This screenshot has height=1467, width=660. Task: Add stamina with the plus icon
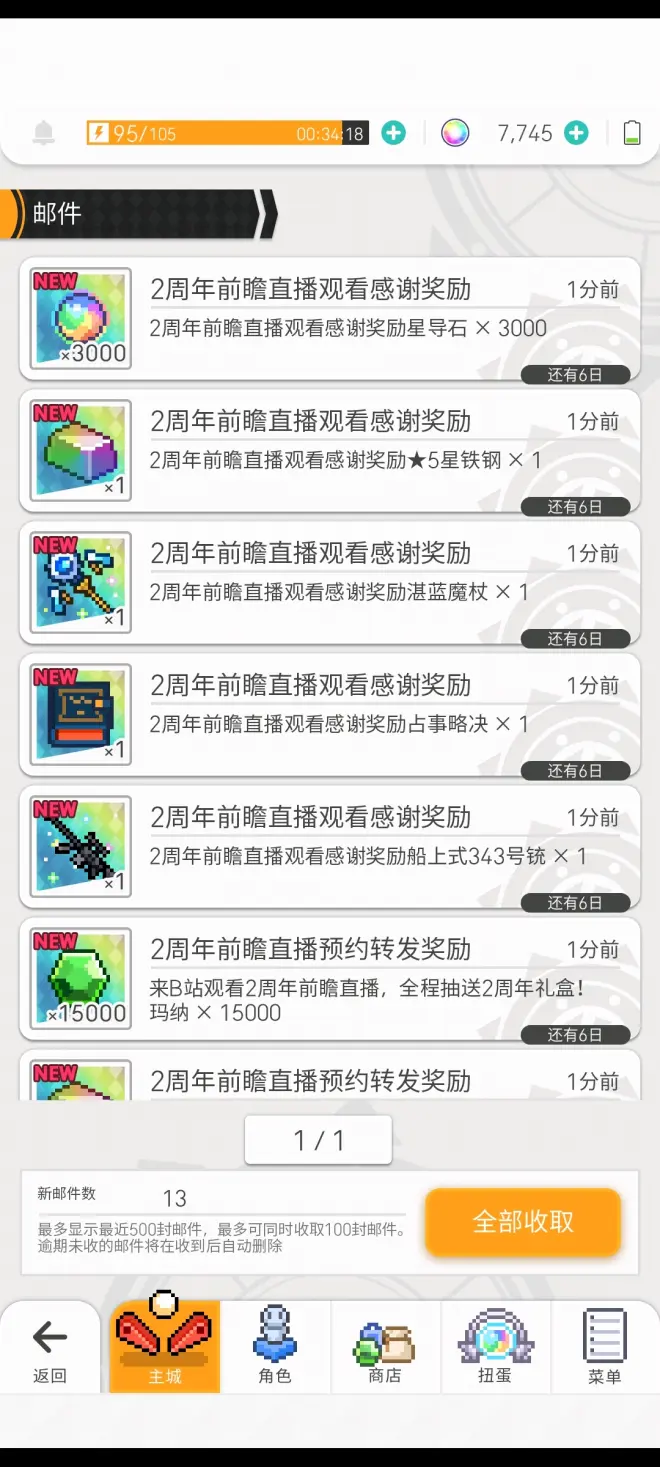[x=394, y=133]
